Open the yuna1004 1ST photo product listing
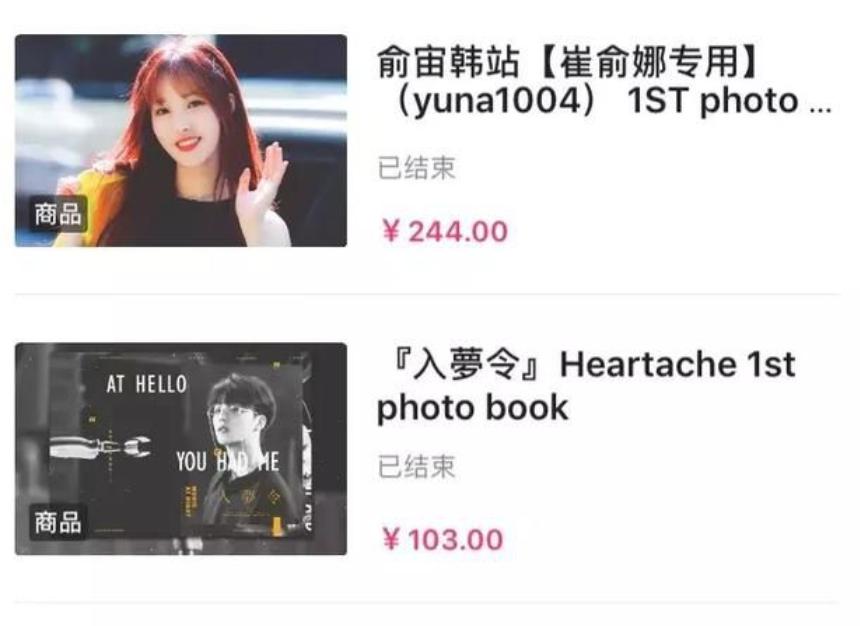The image size is (860, 626). [x=603, y=82]
